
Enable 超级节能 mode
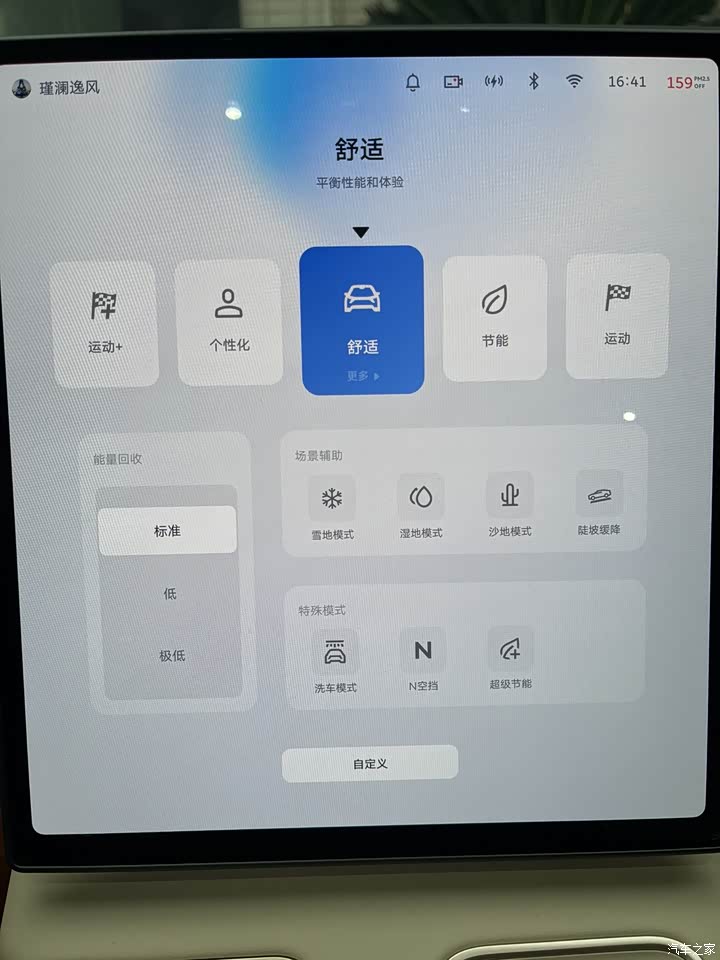[510, 657]
